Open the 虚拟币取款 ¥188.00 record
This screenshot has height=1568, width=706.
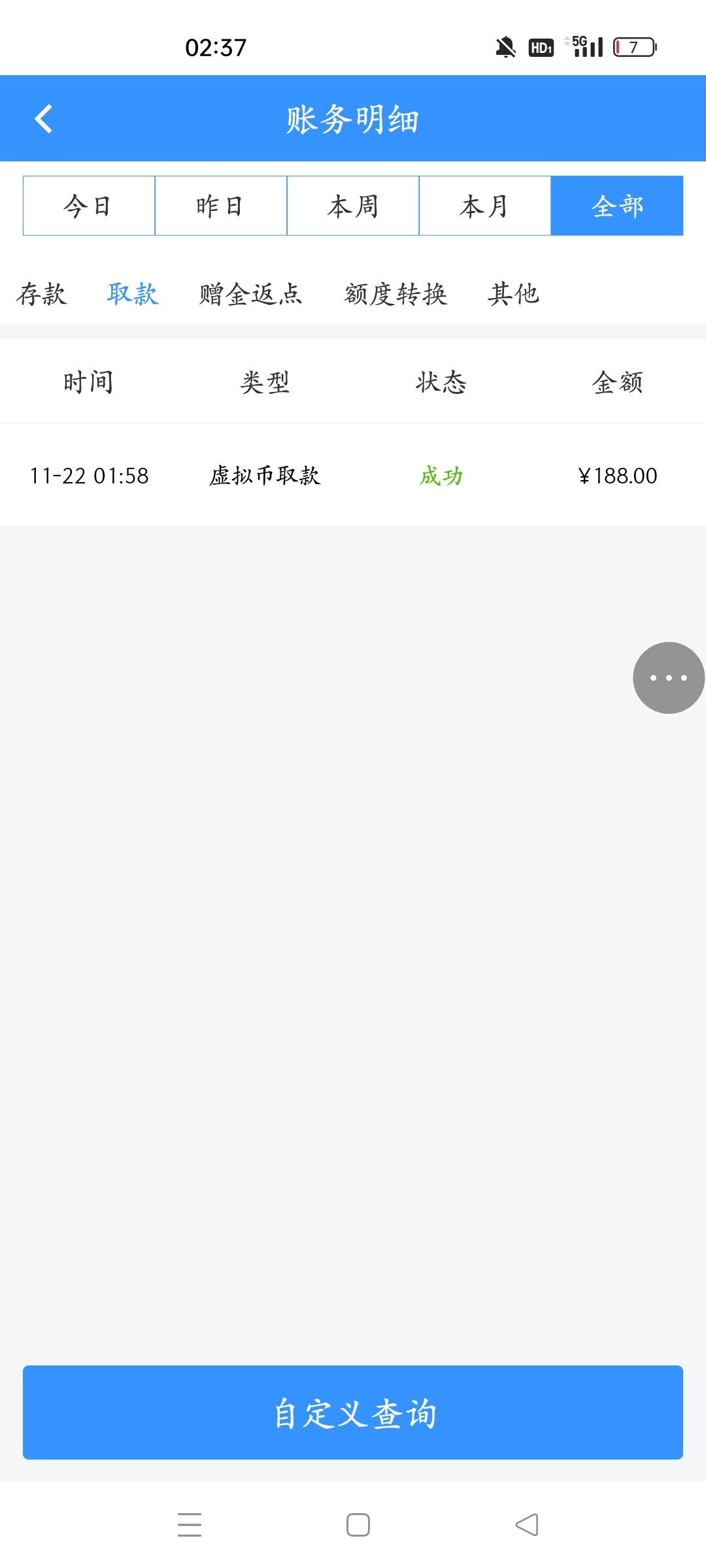click(x=353, y=475)
